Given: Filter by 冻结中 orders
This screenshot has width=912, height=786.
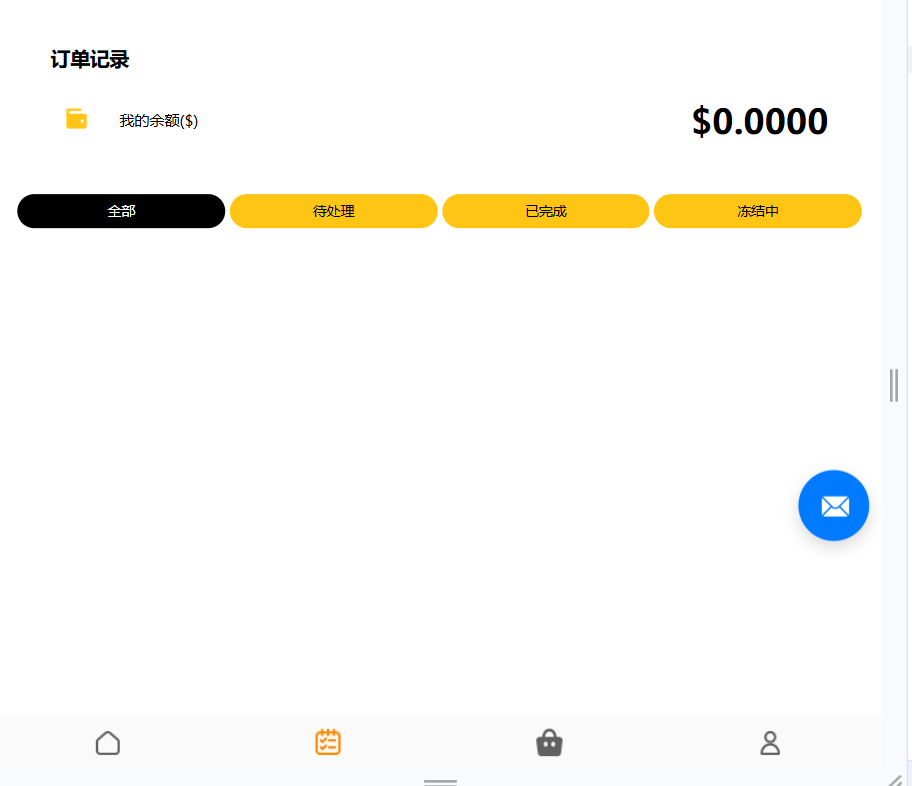Looking at the screenshot, I should [x=757, y=211].
